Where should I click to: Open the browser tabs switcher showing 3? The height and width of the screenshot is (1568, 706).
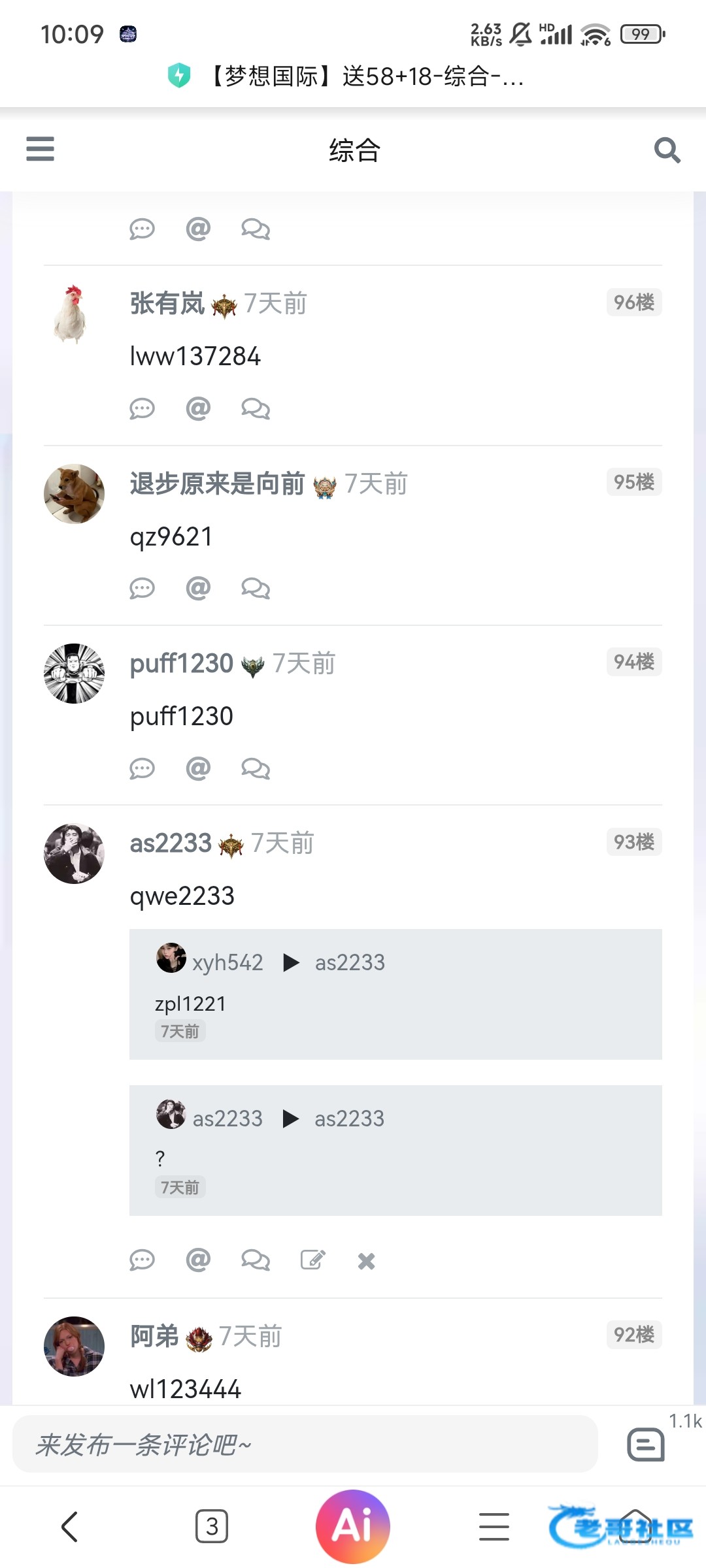[x=212, y=1527]
